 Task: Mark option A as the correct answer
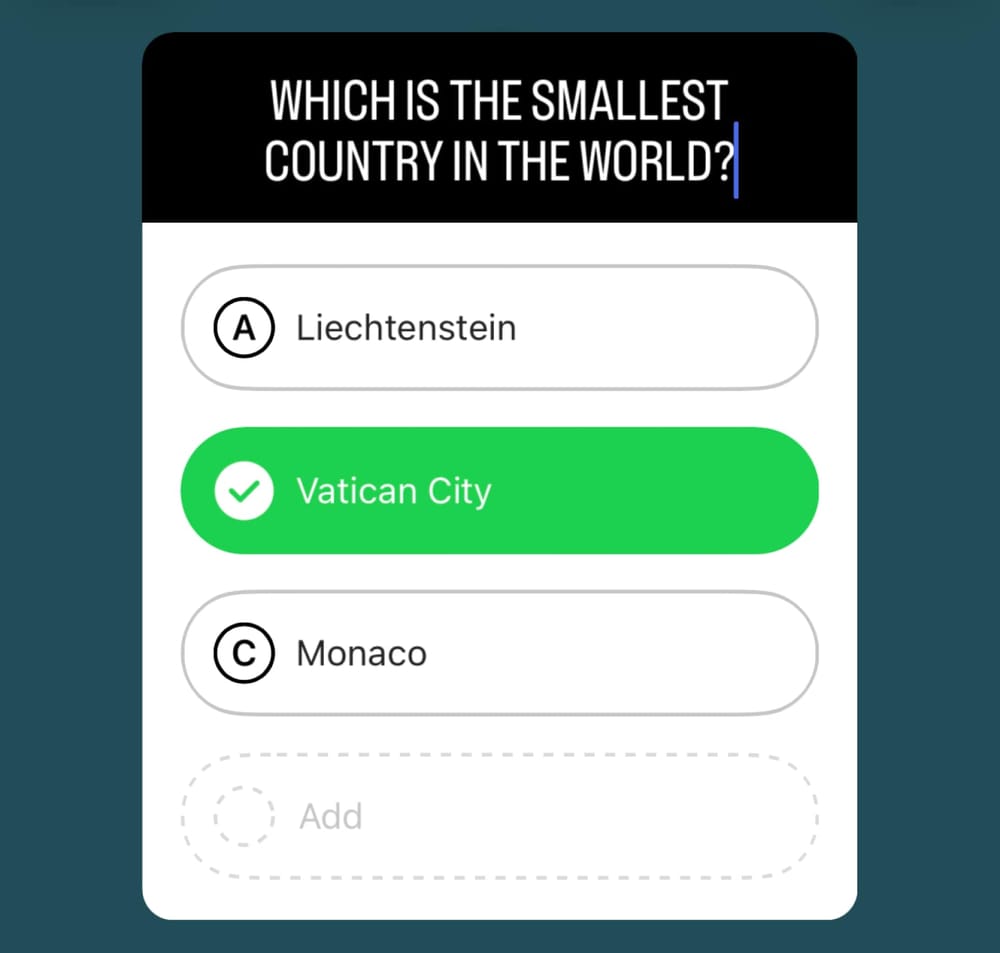[x=244, y=328]
